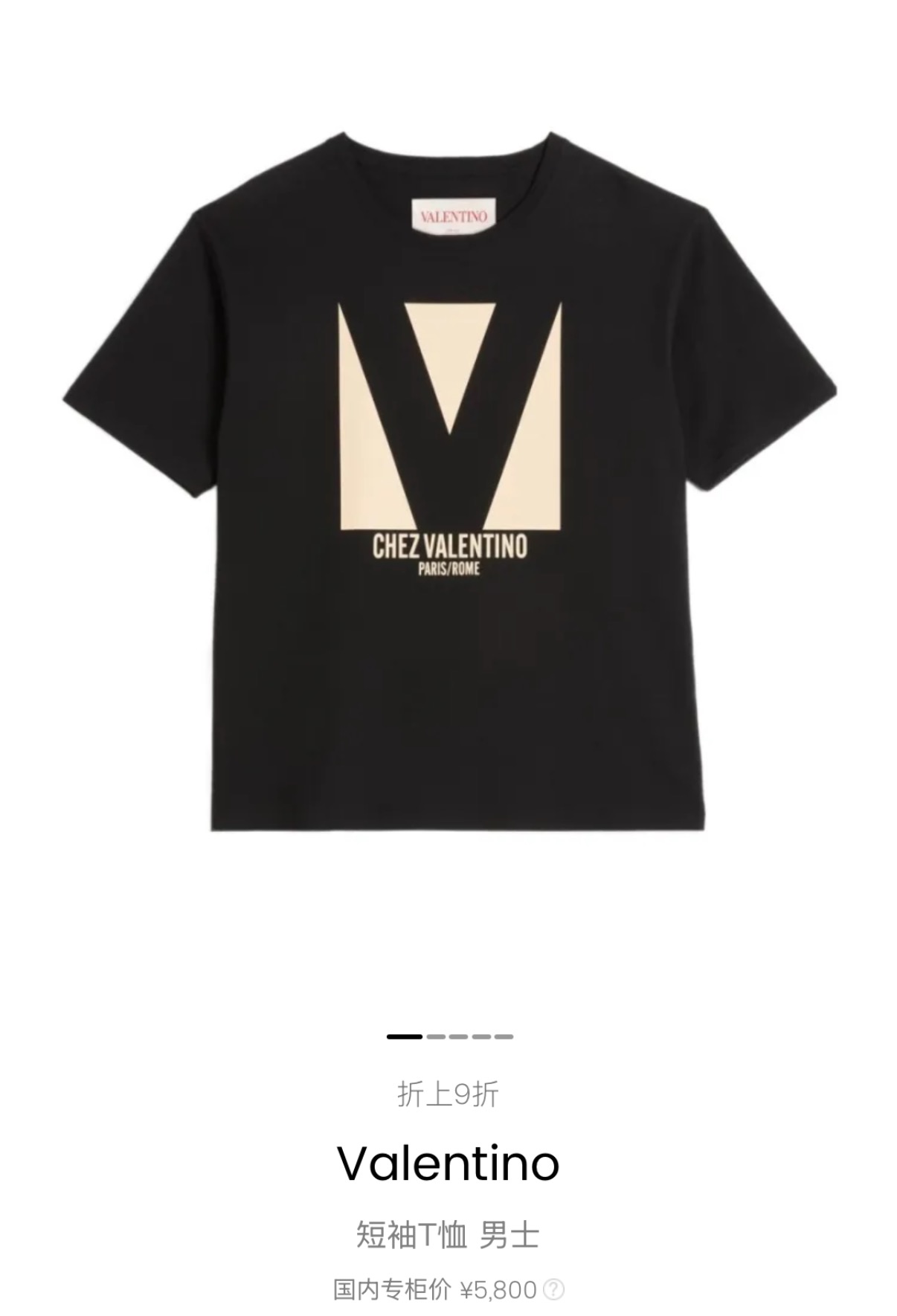Tap the 短袖T恤 男士 category text
Screen dimensions: 897x1316
point(448,1233)
